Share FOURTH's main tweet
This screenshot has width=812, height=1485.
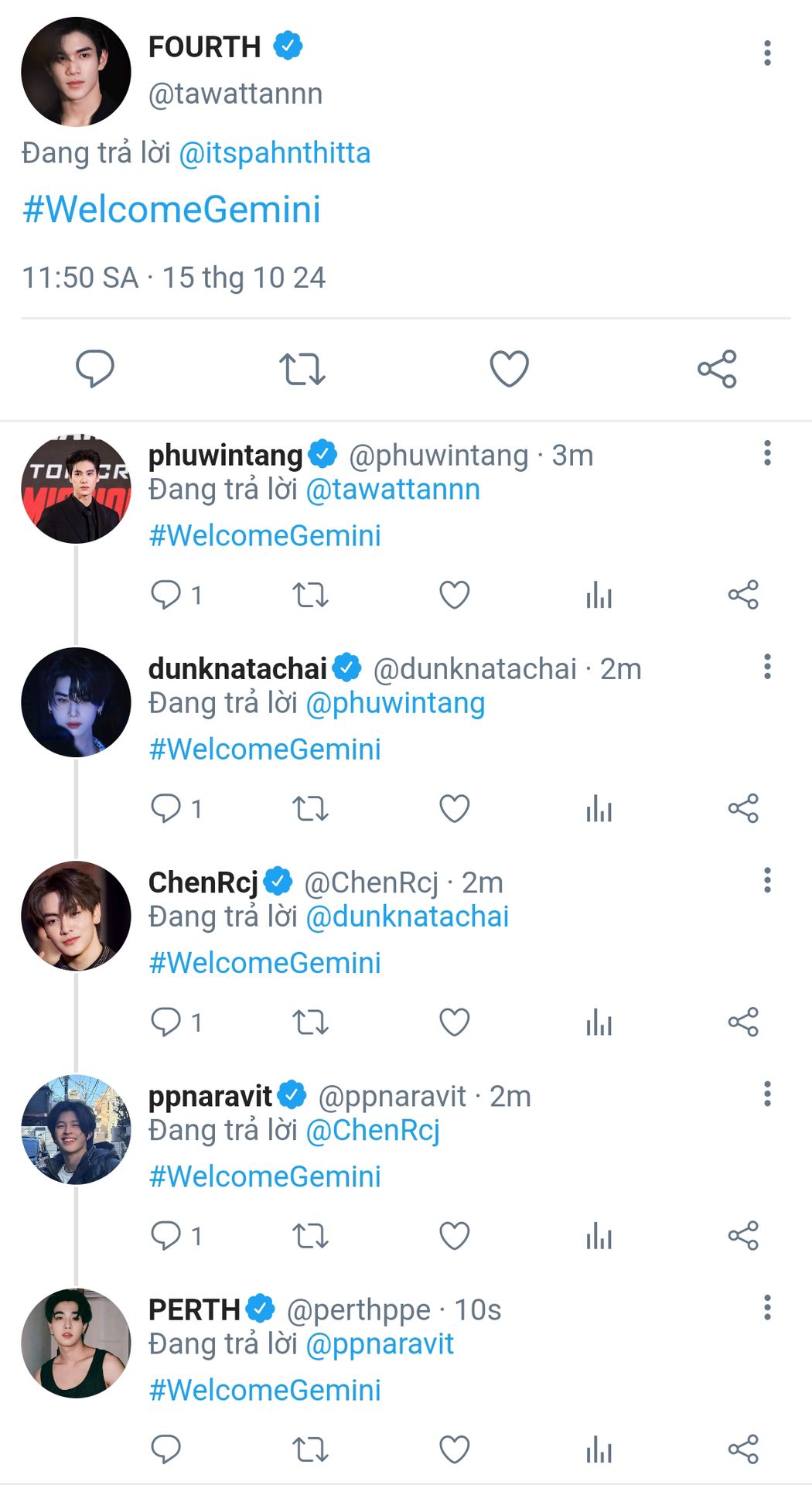pyautogui.click(x=717, y=368)
